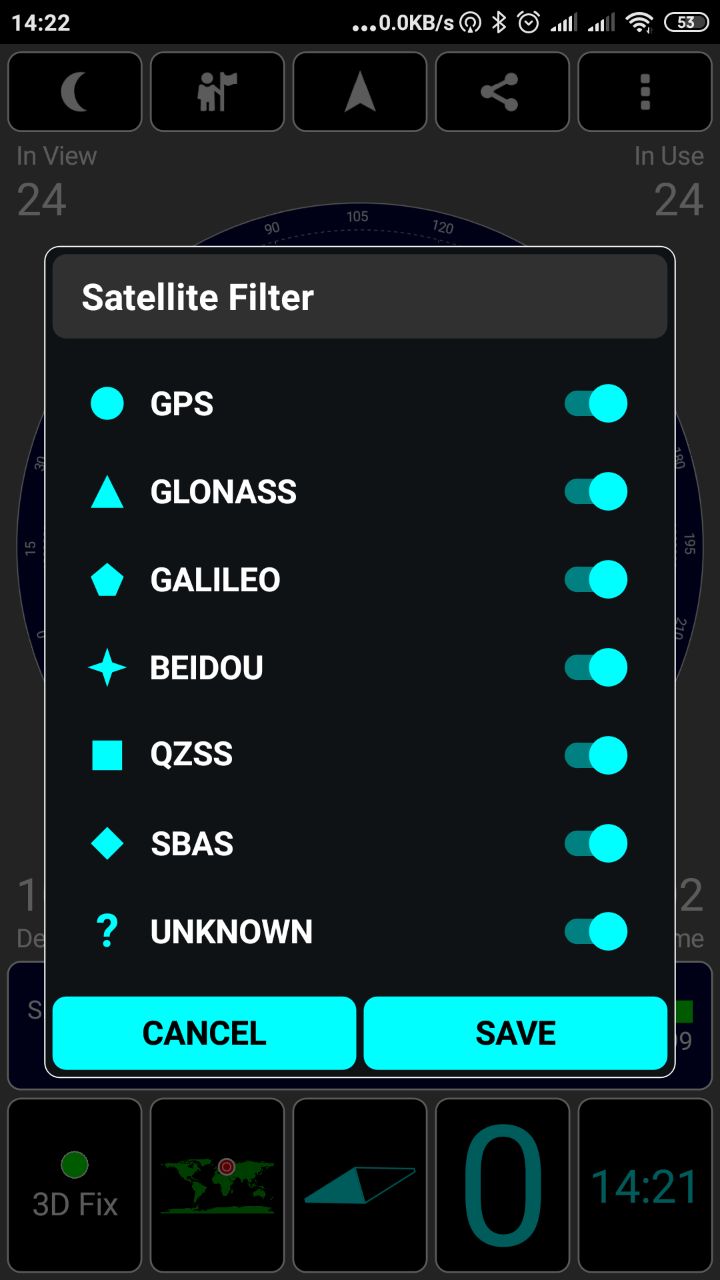Turn off UNKNOWN satellites toggle
The width and height of the screenshot is (720, 1280).
pos(596,932)
